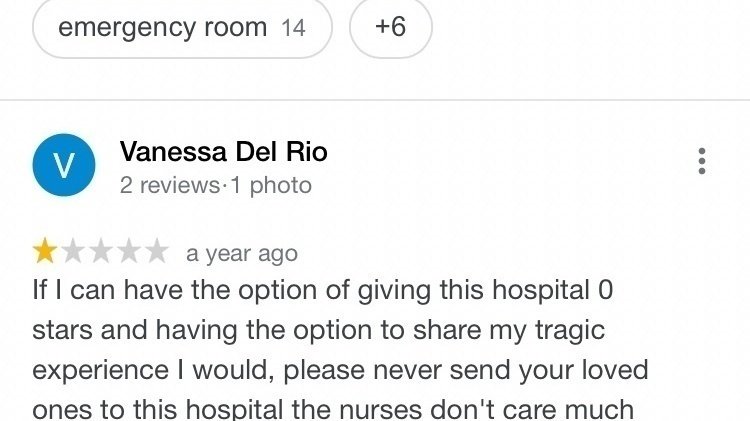Open Vanessa Del Rio's profile avatar

coord(64,167)
